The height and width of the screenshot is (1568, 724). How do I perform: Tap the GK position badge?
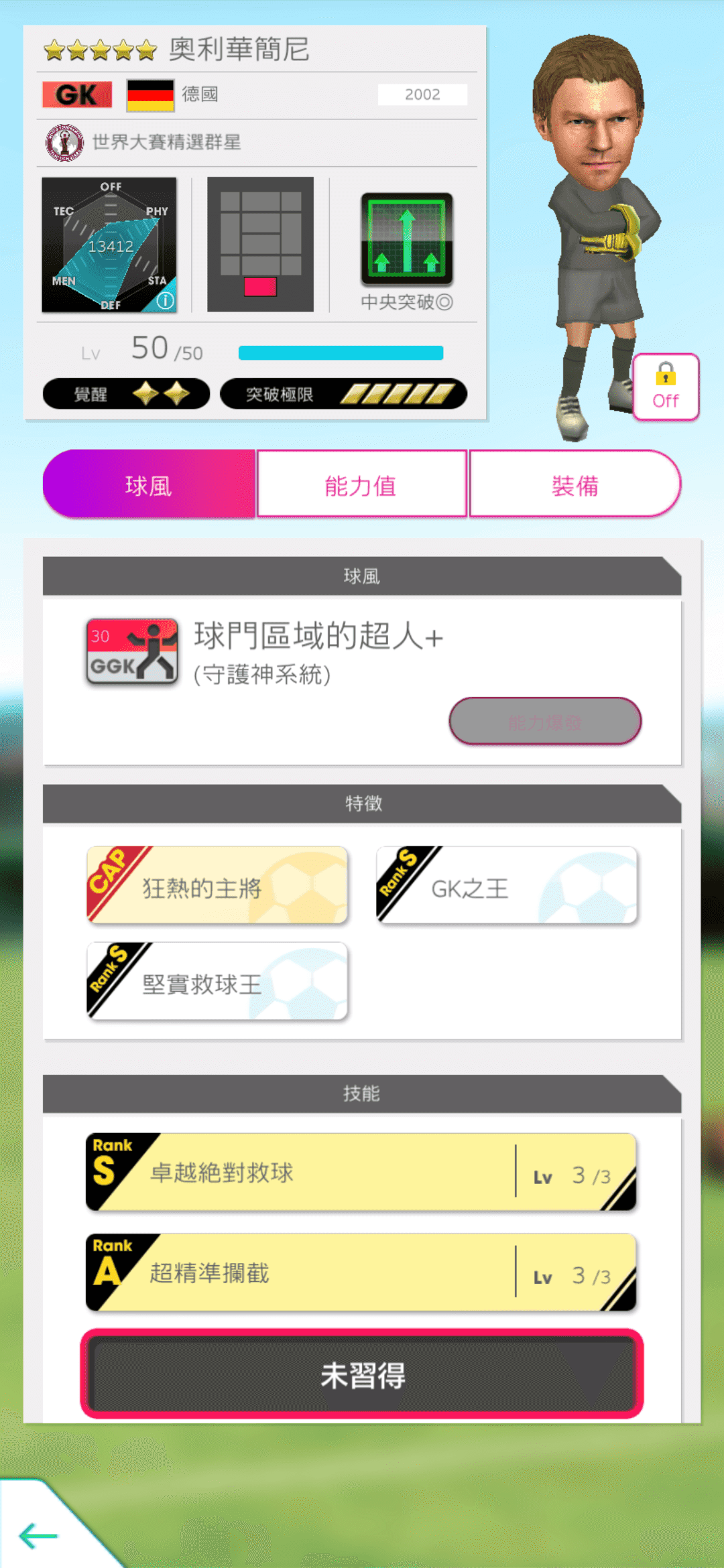[x=76, y=94]
